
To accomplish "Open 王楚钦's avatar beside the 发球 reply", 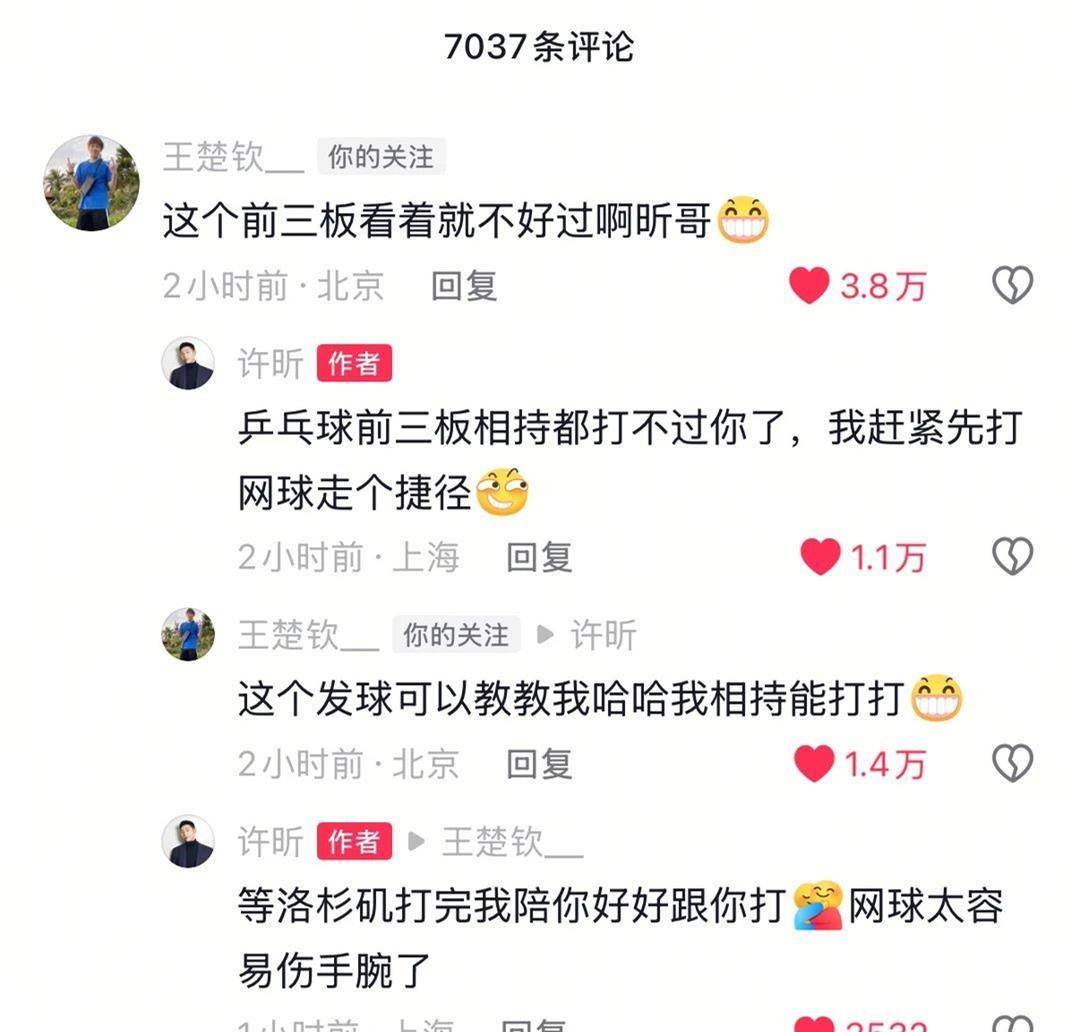I will click(x=188, y=634).
